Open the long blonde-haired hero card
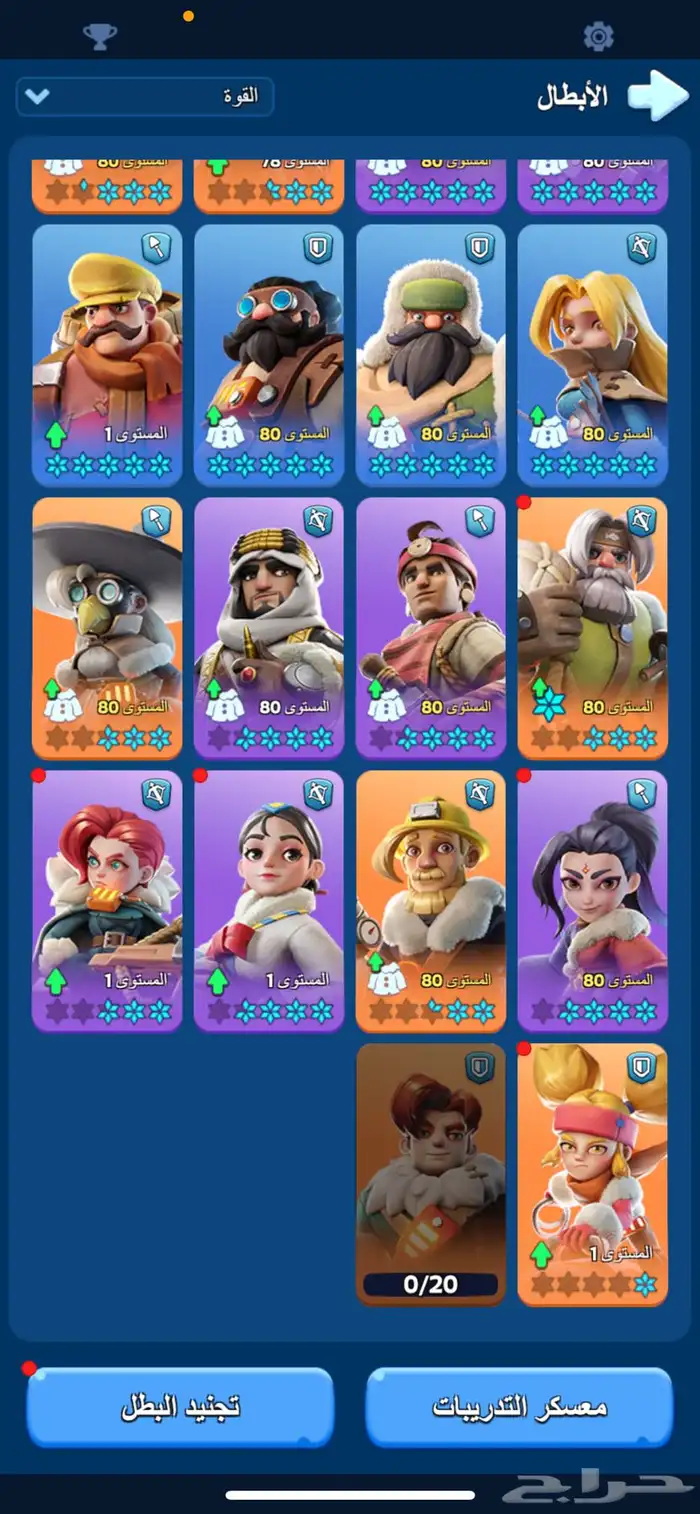 click(593, 355)
